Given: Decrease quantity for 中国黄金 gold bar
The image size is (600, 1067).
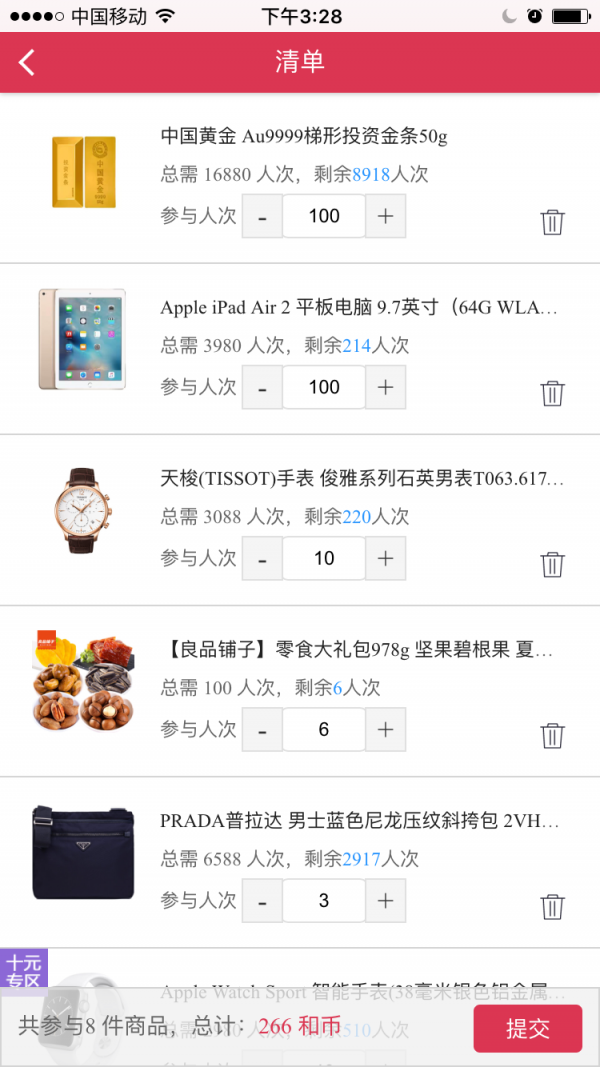Looking at the screenshot, I should click(x=262, y=217).
